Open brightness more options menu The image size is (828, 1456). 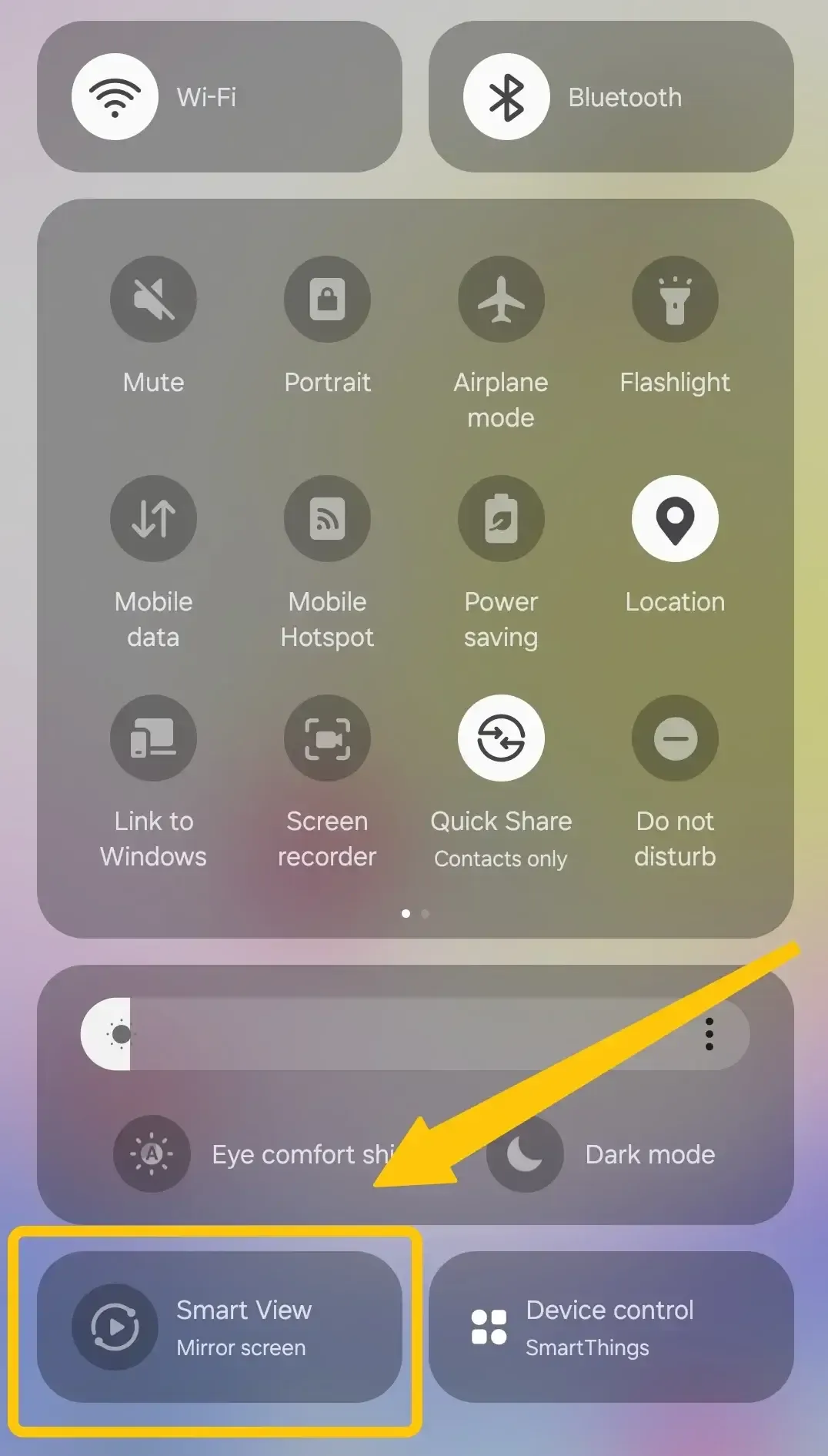click(x=709, y=1034)
